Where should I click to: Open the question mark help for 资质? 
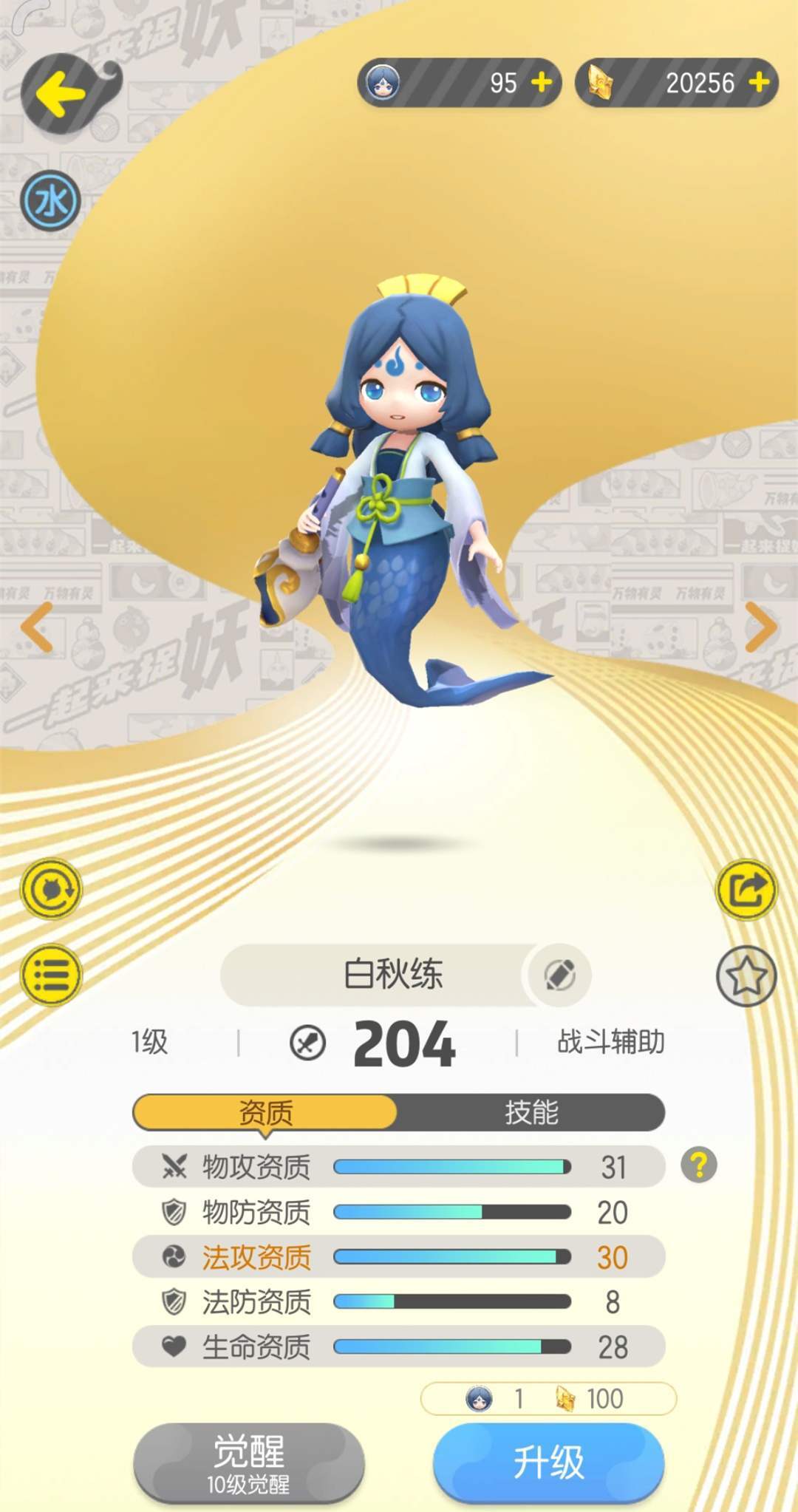tap(698, 1165)
